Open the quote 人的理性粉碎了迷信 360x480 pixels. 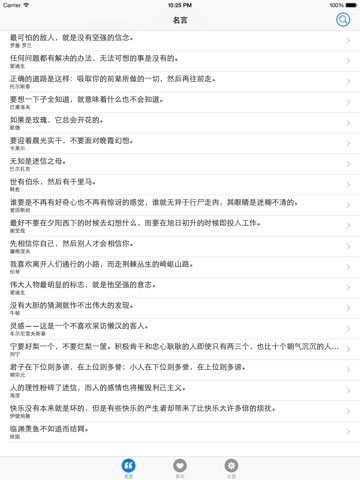pyautogui.click(x=180, y=391)
